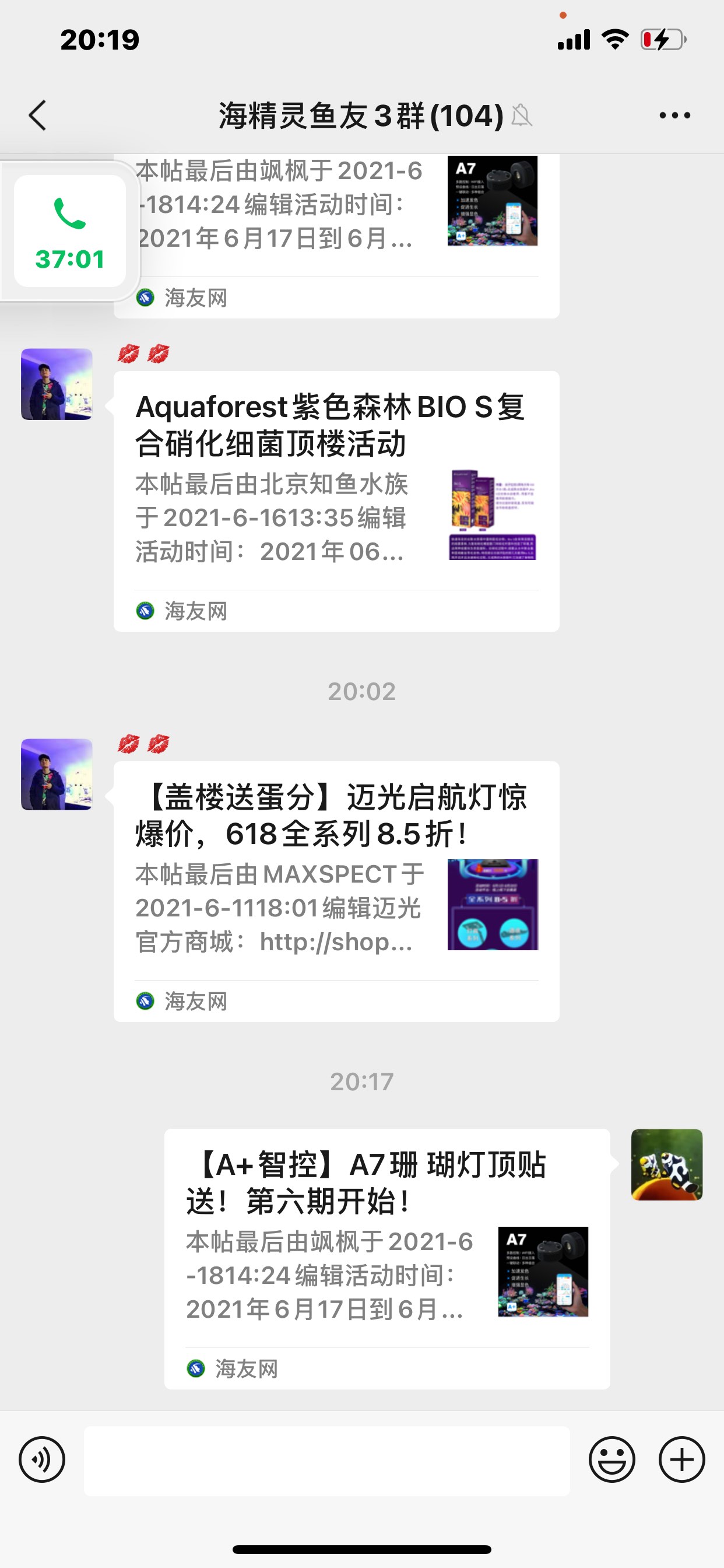The image size is (724, 1568).
Task: Open the 迈光启航灯 618 sale link card
Action: (x=336, y=891)
